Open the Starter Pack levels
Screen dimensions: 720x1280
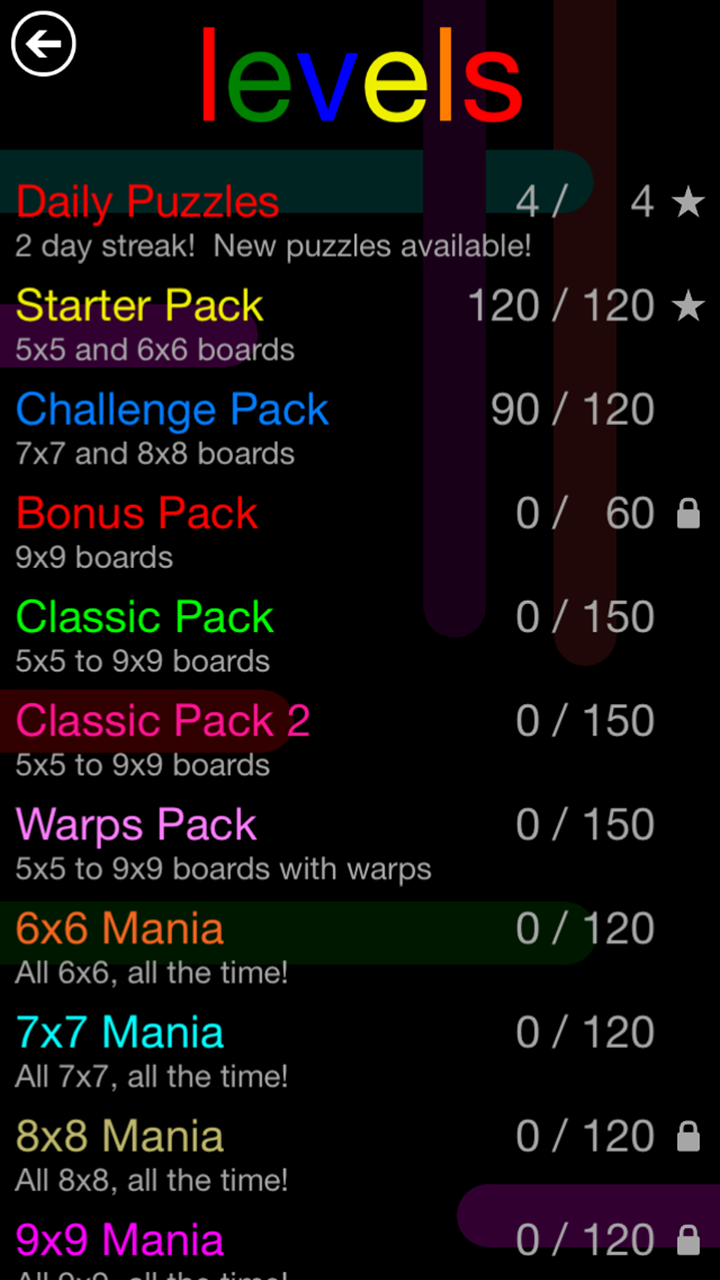tap(140, 307)
